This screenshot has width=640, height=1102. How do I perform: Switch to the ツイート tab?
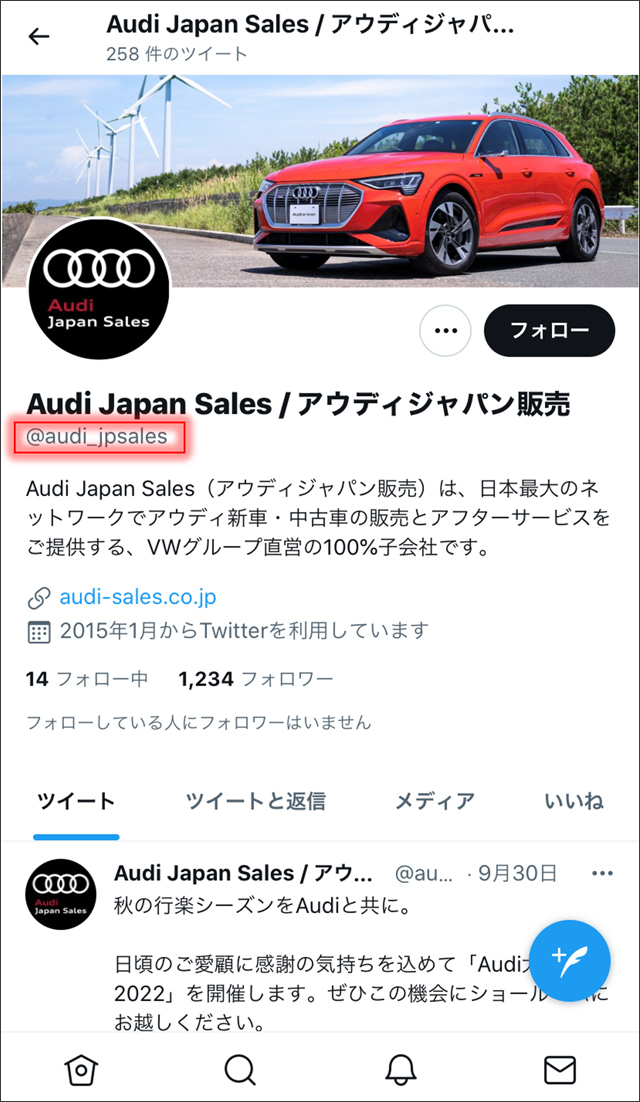[x=76, y=800]
